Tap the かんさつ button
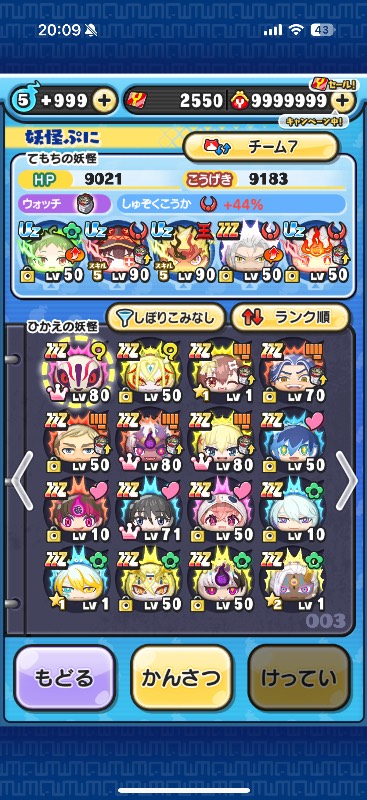The image size is (367, 800). tap(182, 678)
